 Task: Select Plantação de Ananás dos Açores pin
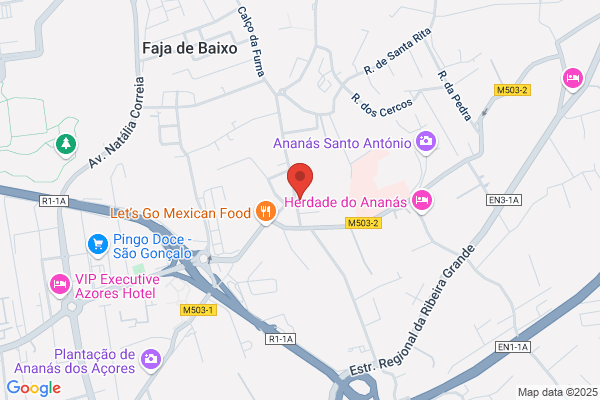click(x=151, y=360)
